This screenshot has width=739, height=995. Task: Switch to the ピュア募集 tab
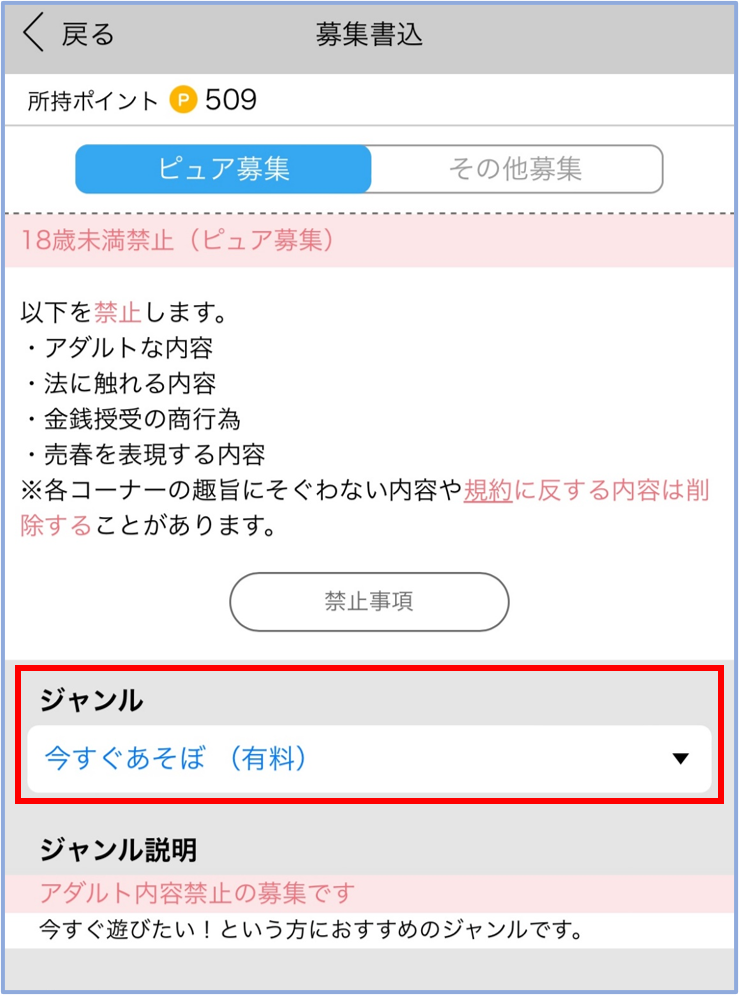(223, 169)
